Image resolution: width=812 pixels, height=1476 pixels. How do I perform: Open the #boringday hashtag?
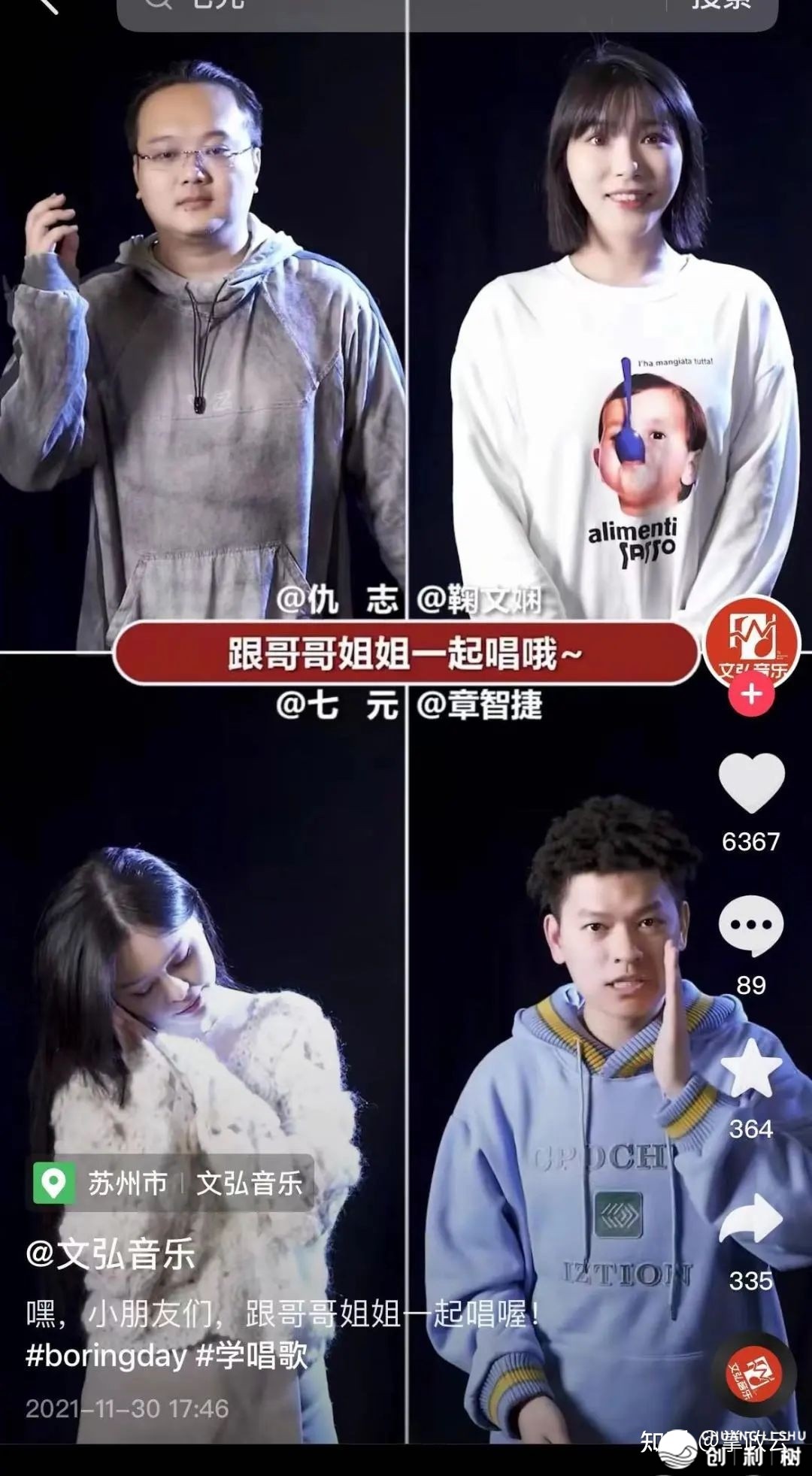[x=105, y=1356]
